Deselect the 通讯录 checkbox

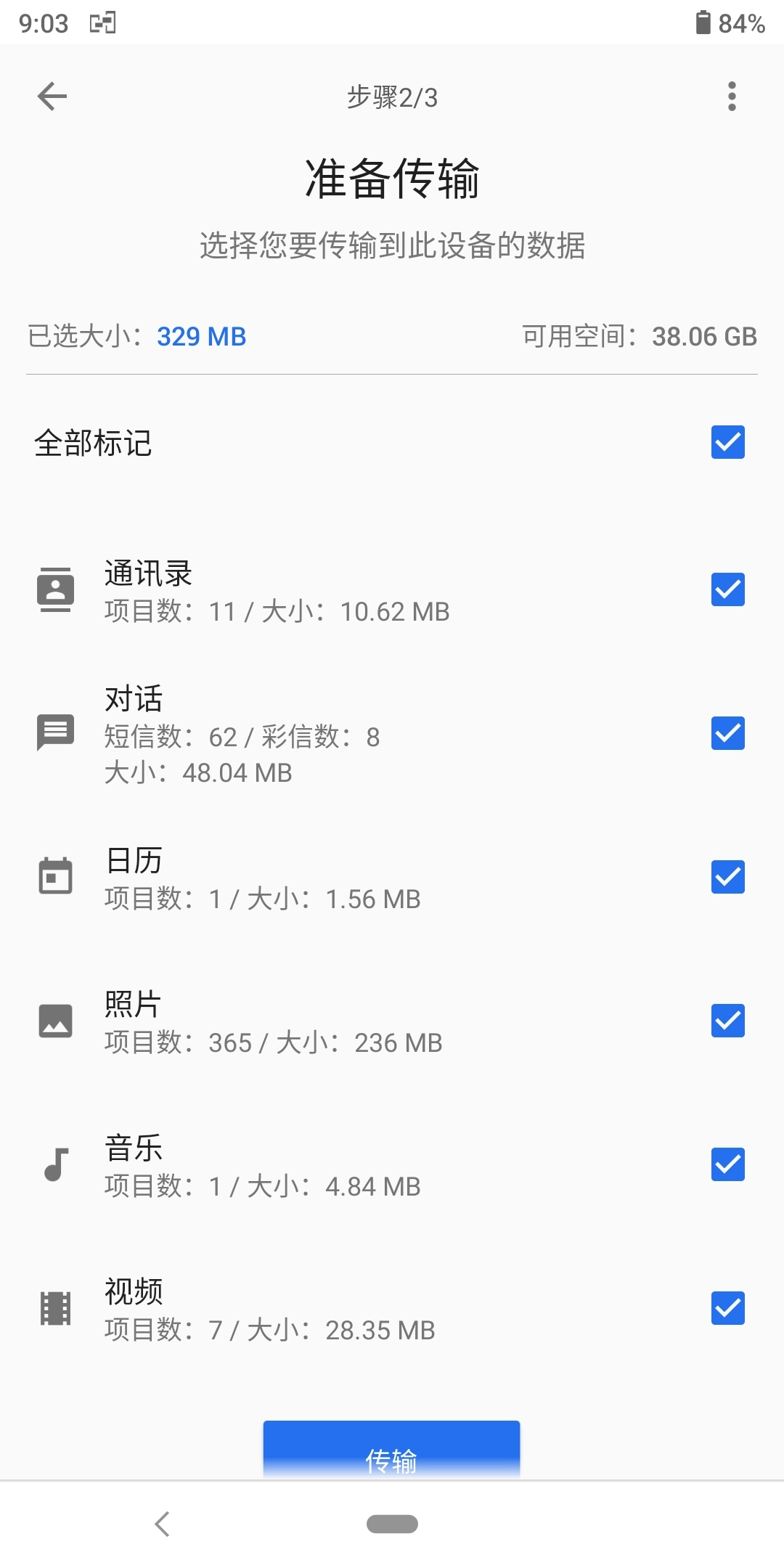coord(727,591)
